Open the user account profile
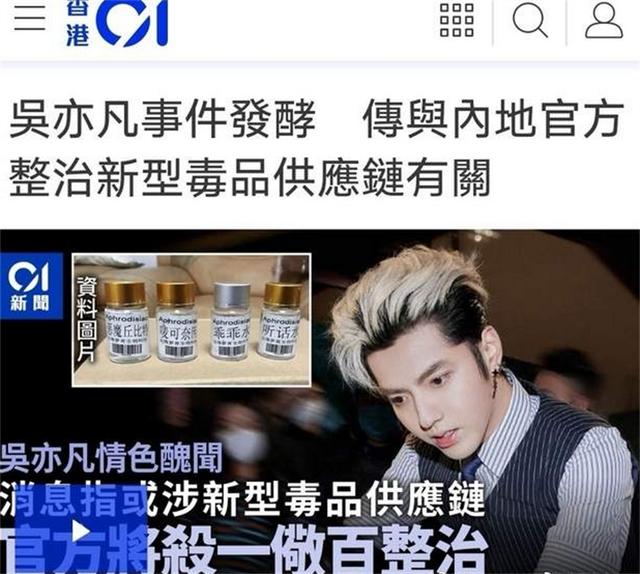Viewport: 640px width, 574px height. (604, 20)
